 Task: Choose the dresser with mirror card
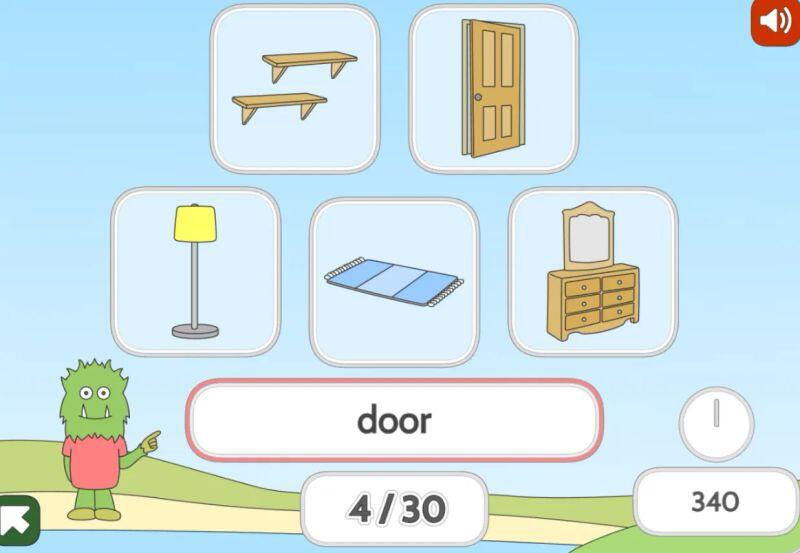(593, 271)
